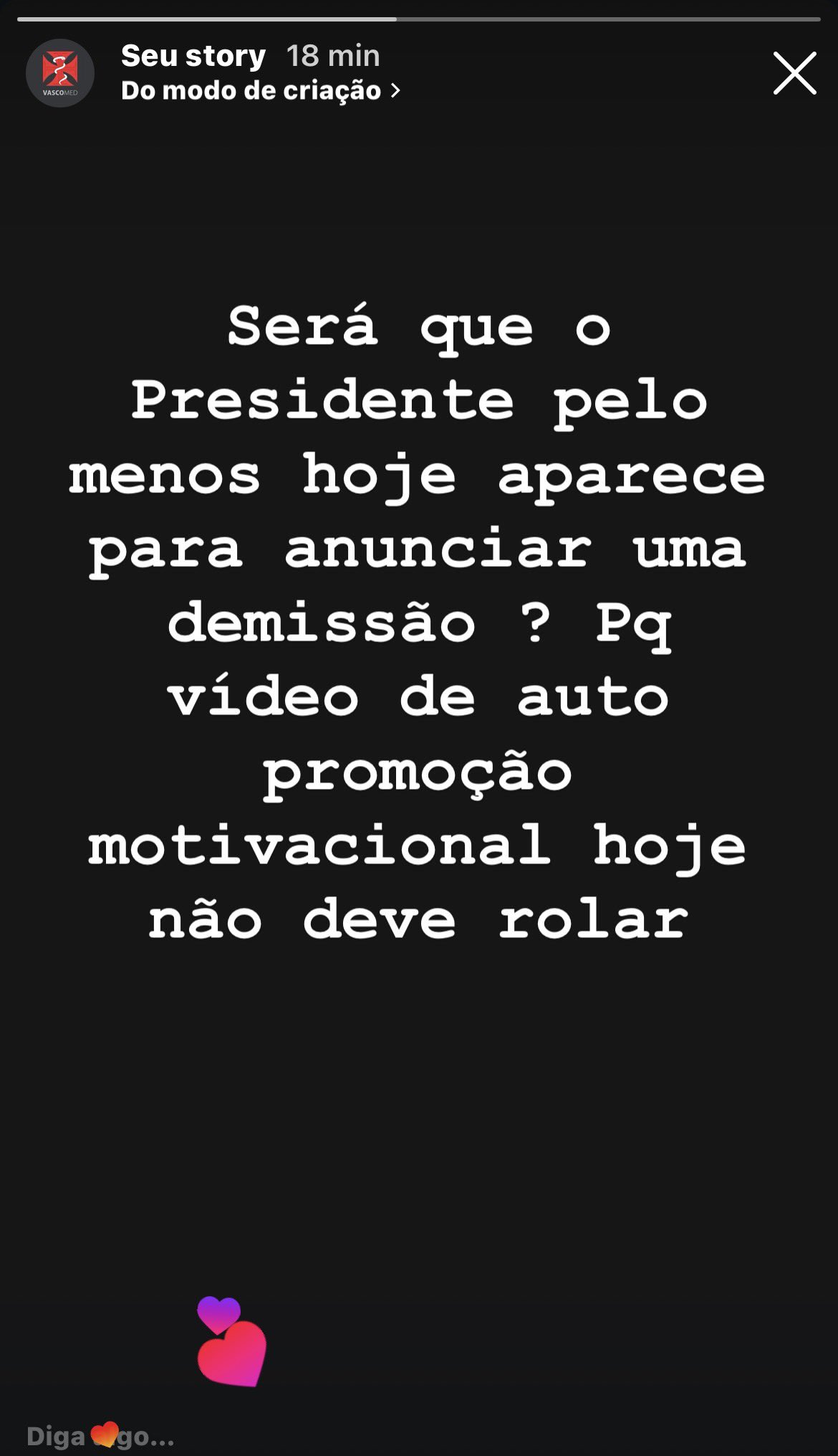Close the story viewer

click(794, 73)
